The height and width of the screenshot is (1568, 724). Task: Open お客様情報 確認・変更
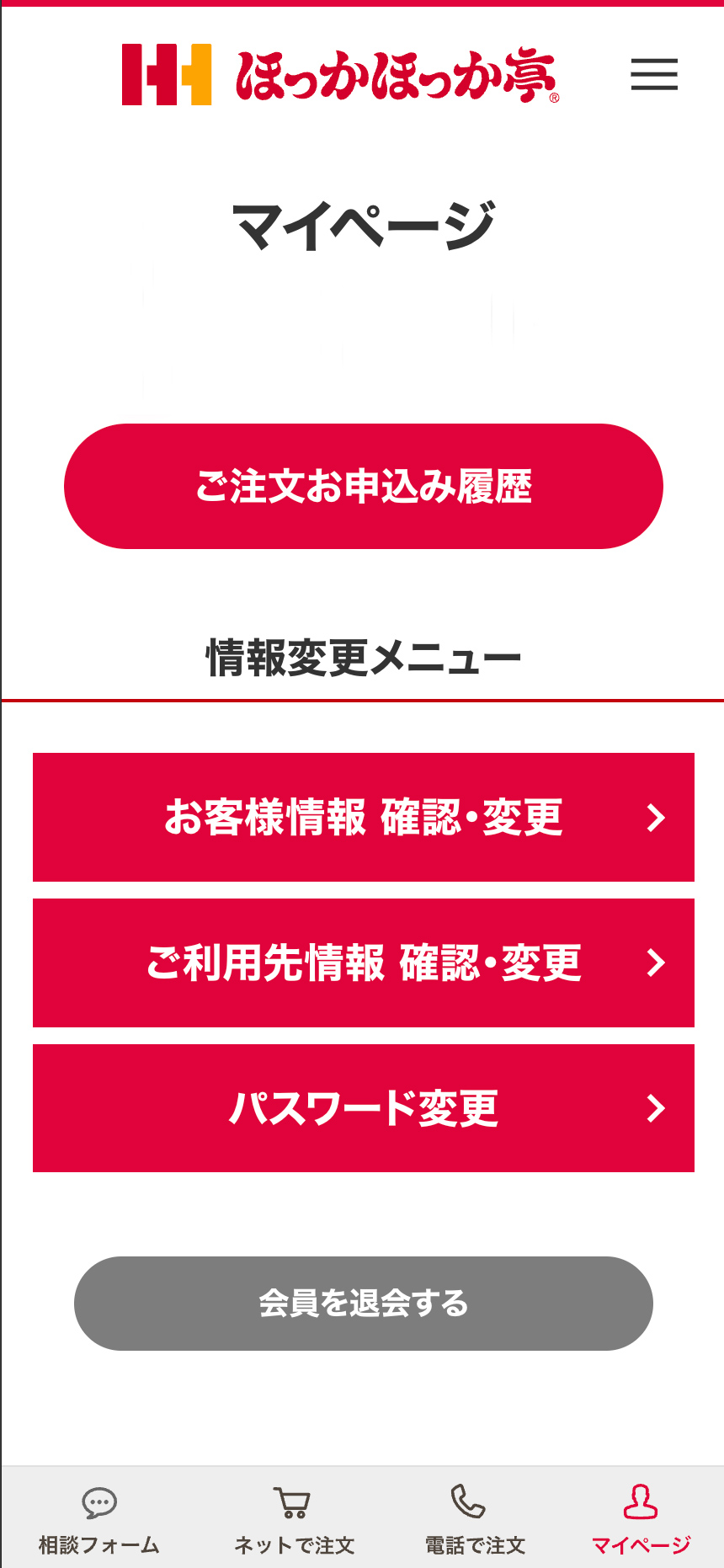click(364, 817)
